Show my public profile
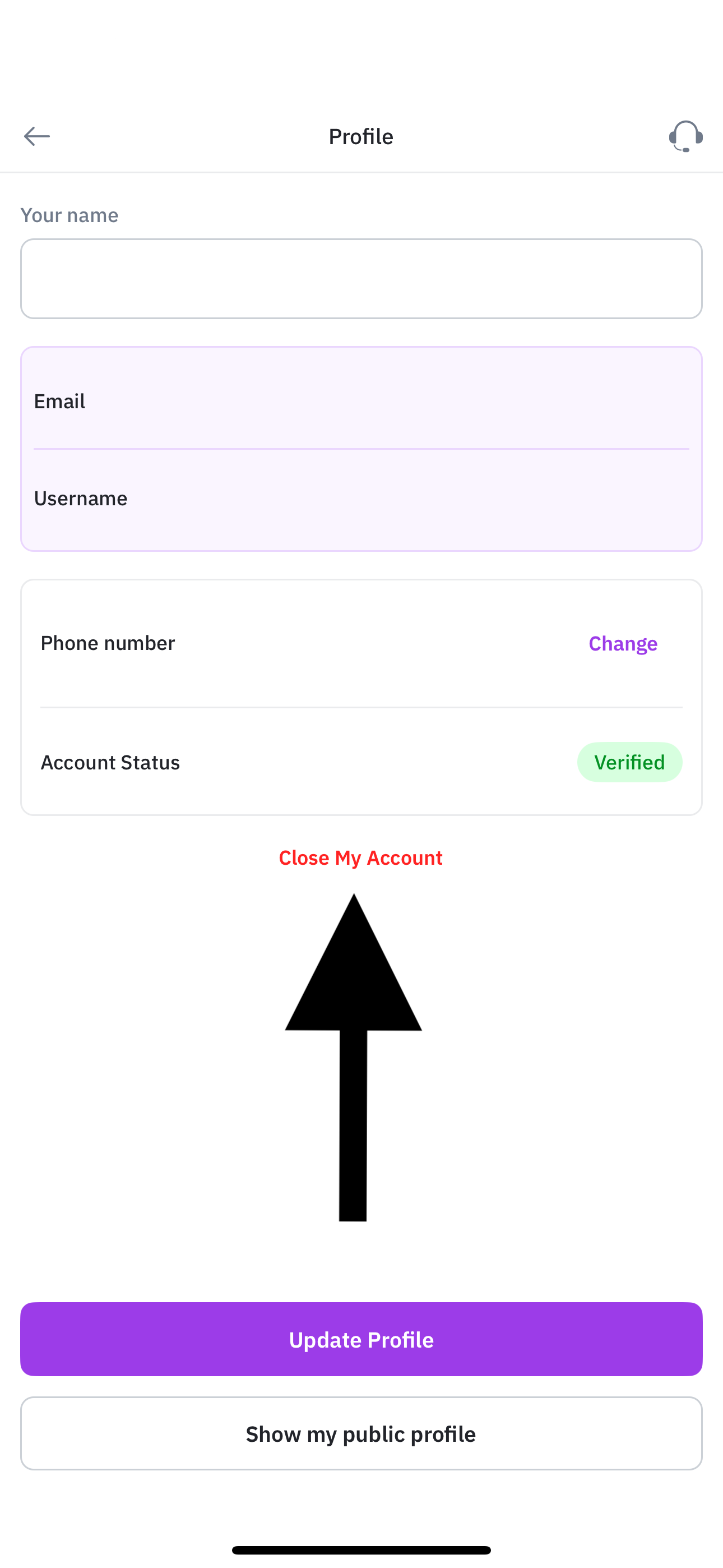The width and height of the screenshot is (723, 1568). (x=361, y=1433)
